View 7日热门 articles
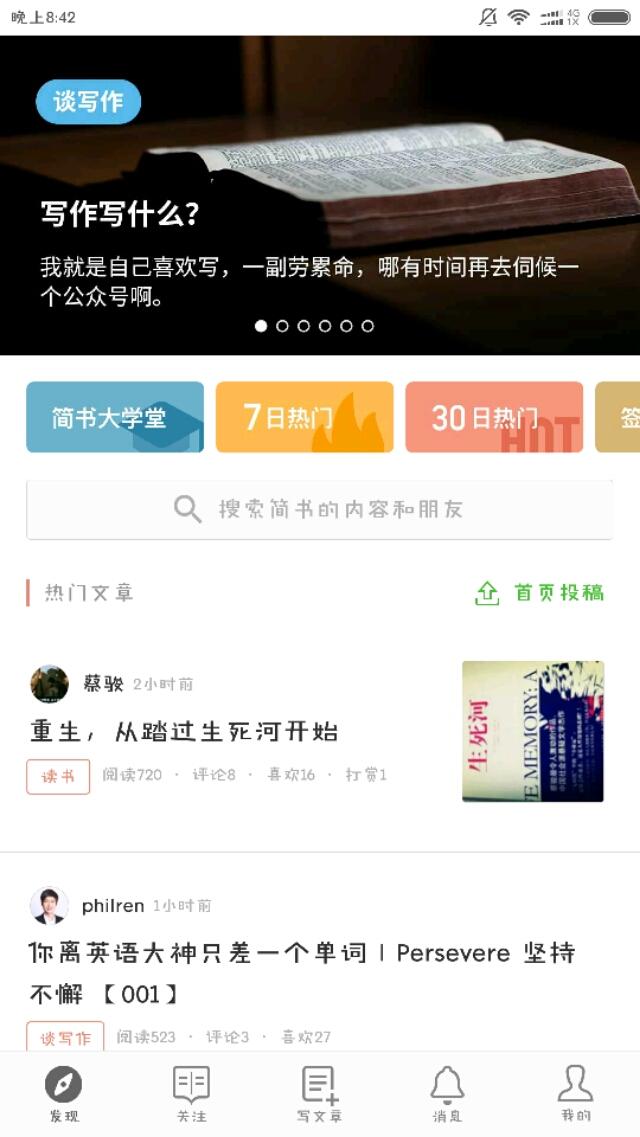 [x=300, y=417]
